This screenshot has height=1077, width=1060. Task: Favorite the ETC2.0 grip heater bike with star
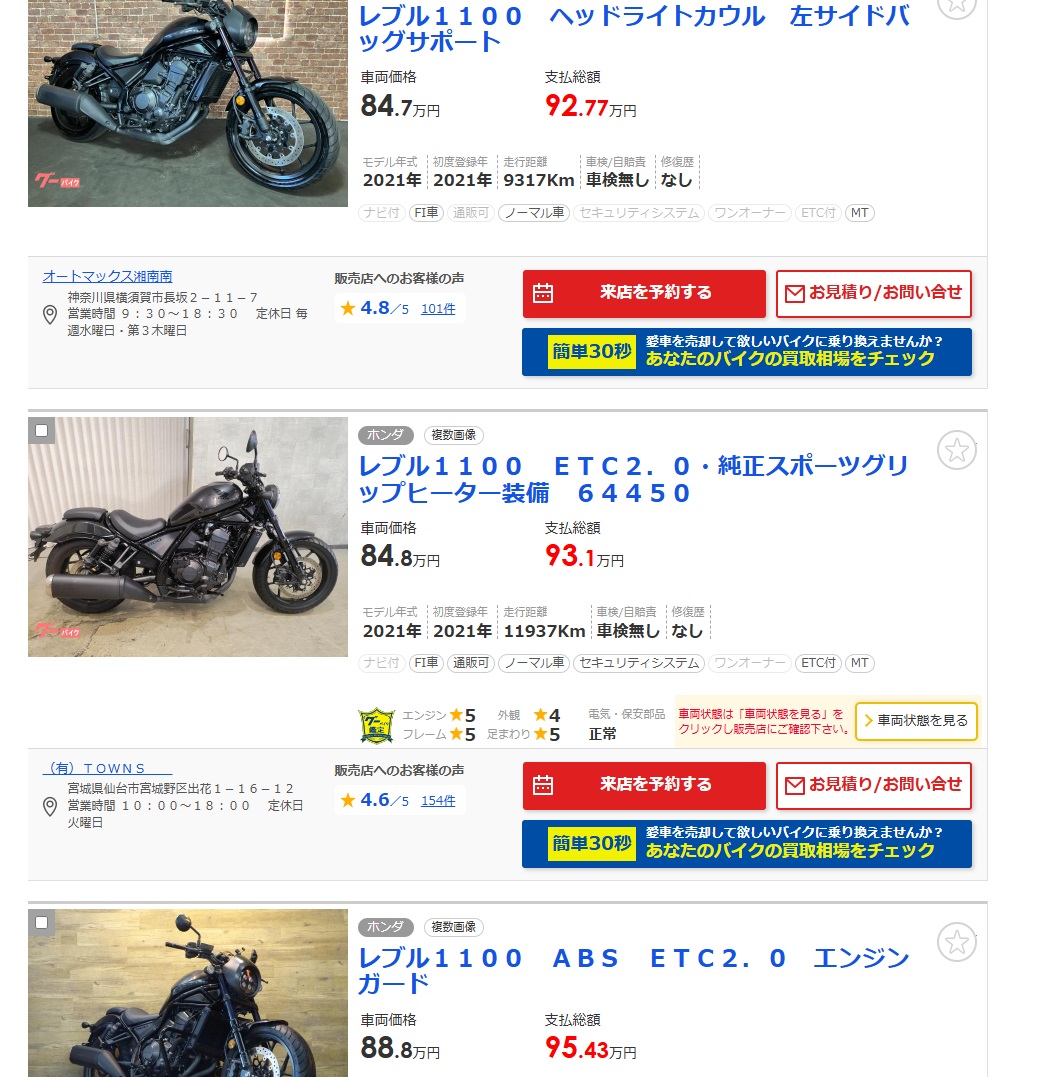tap(956, 451)
